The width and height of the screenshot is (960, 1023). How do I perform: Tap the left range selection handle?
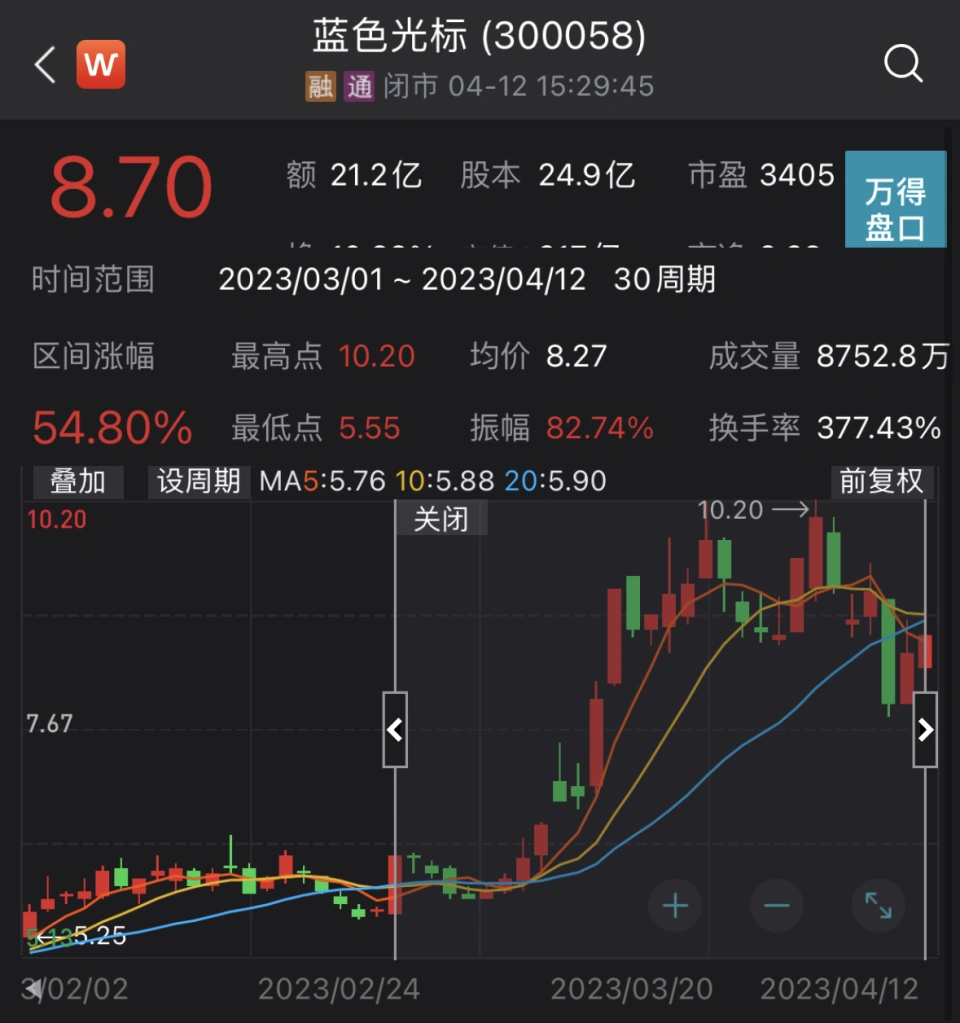395,730
